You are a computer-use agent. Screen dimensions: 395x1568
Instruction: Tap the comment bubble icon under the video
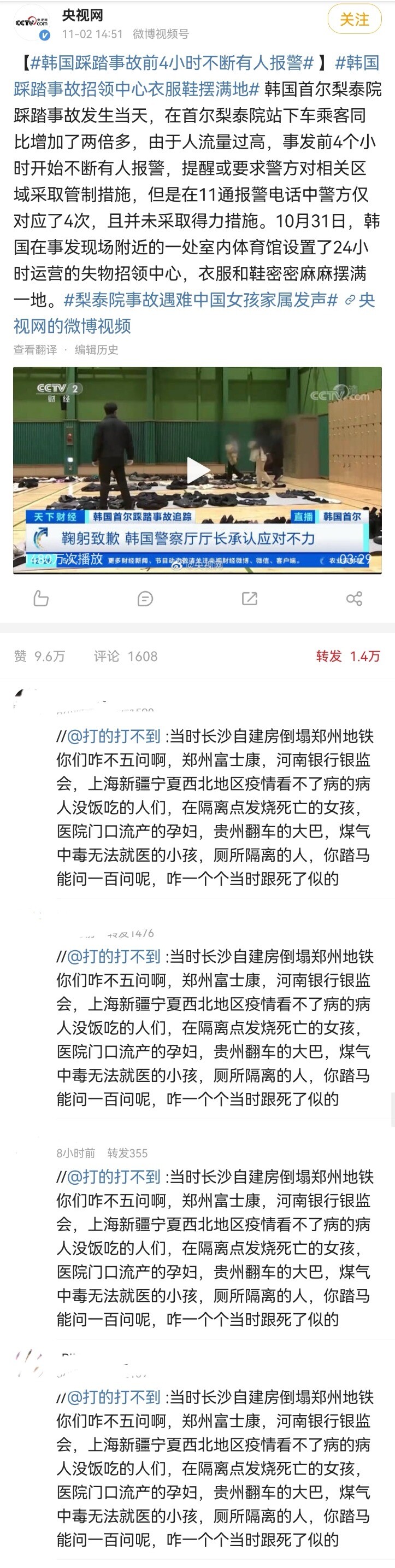tap(145, 598)
